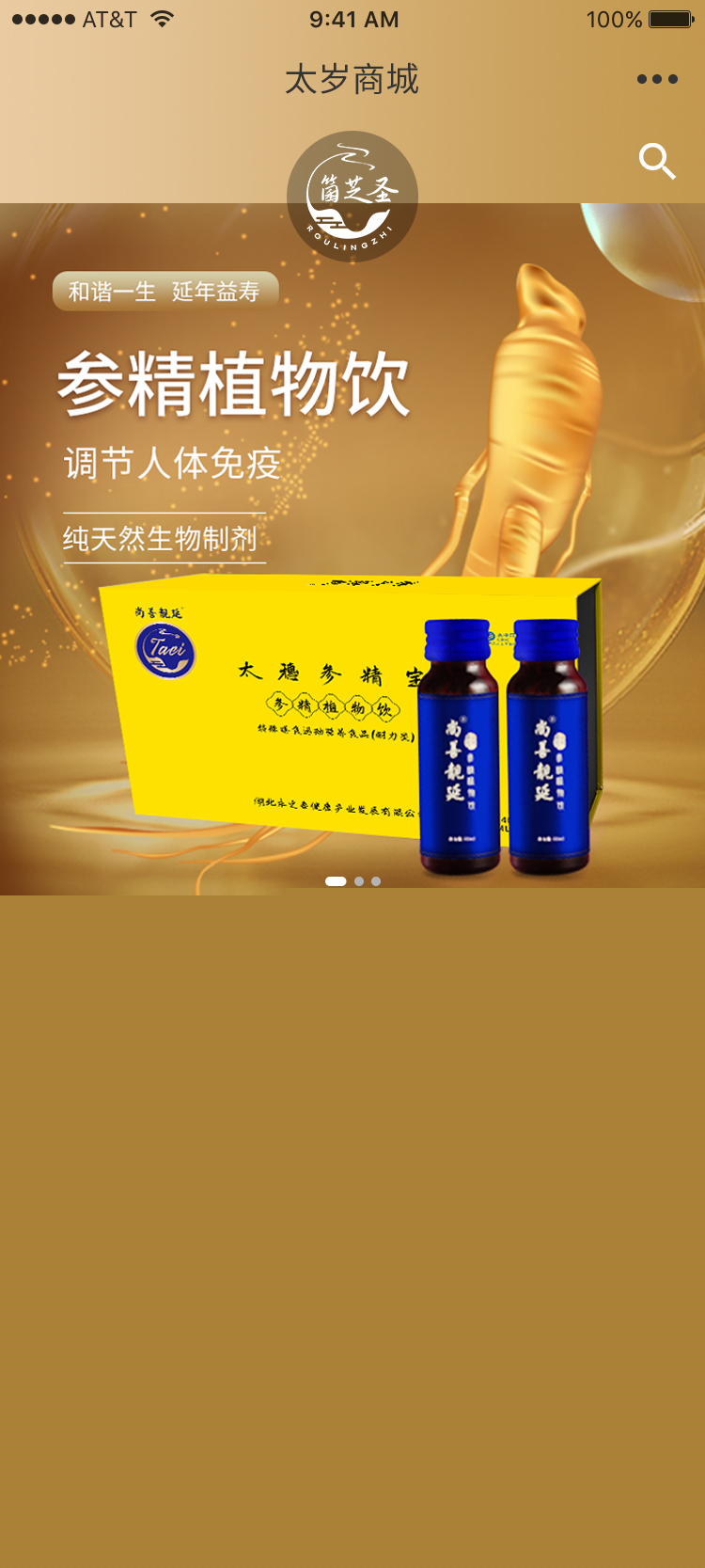705x1568 pixels.
Task: Jump to the second banner slide indicator
Action: 359,881
